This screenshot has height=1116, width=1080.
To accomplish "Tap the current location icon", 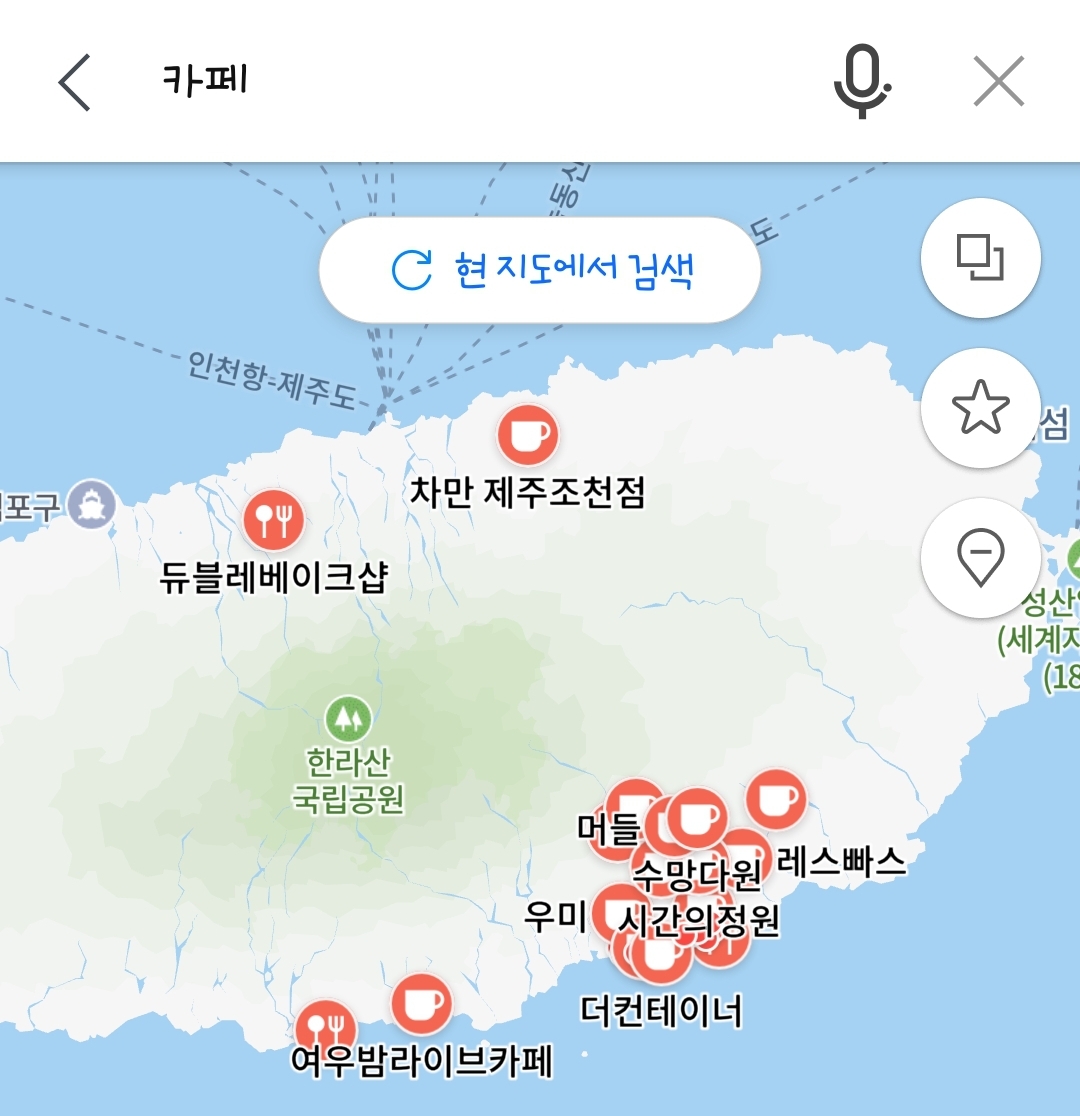I will 980,557.
